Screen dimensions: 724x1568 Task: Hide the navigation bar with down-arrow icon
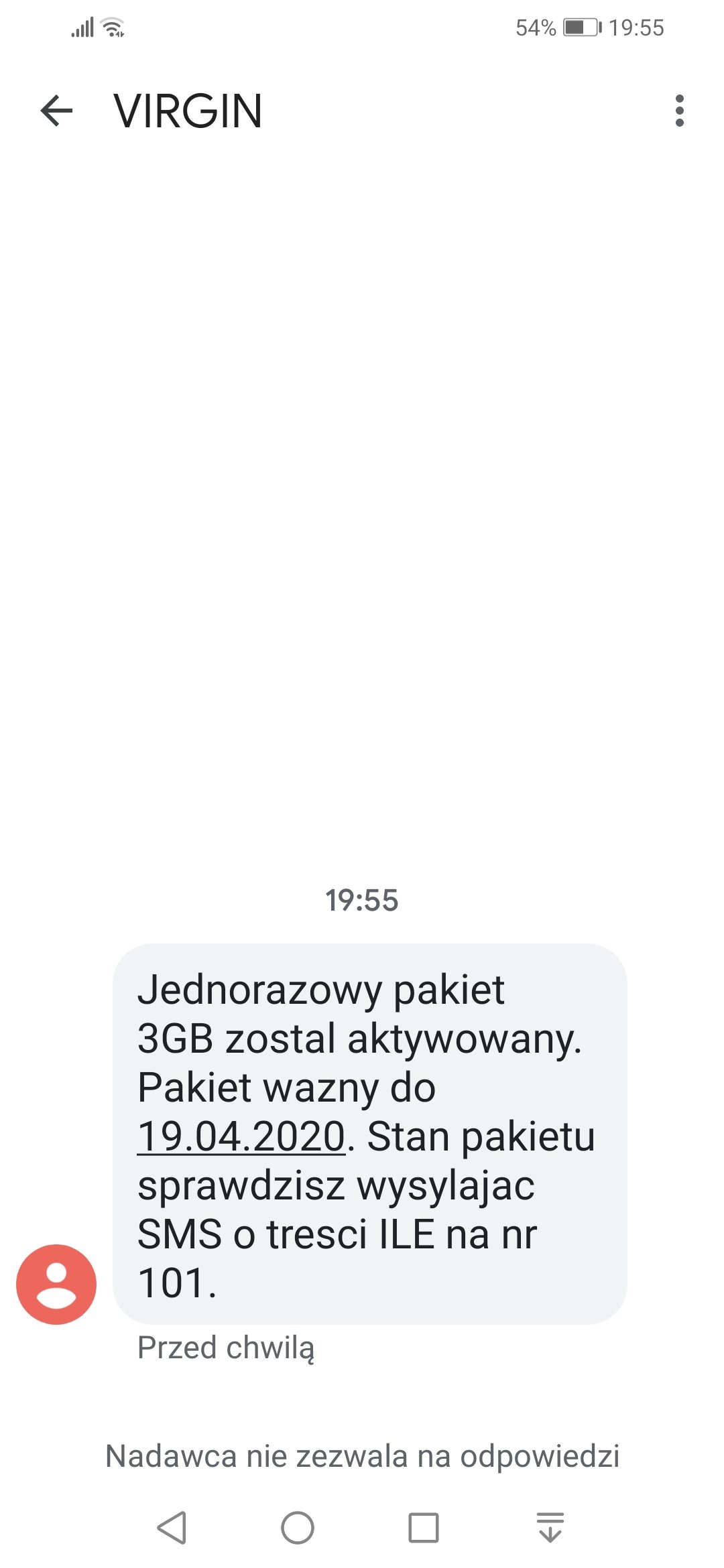550,1528
